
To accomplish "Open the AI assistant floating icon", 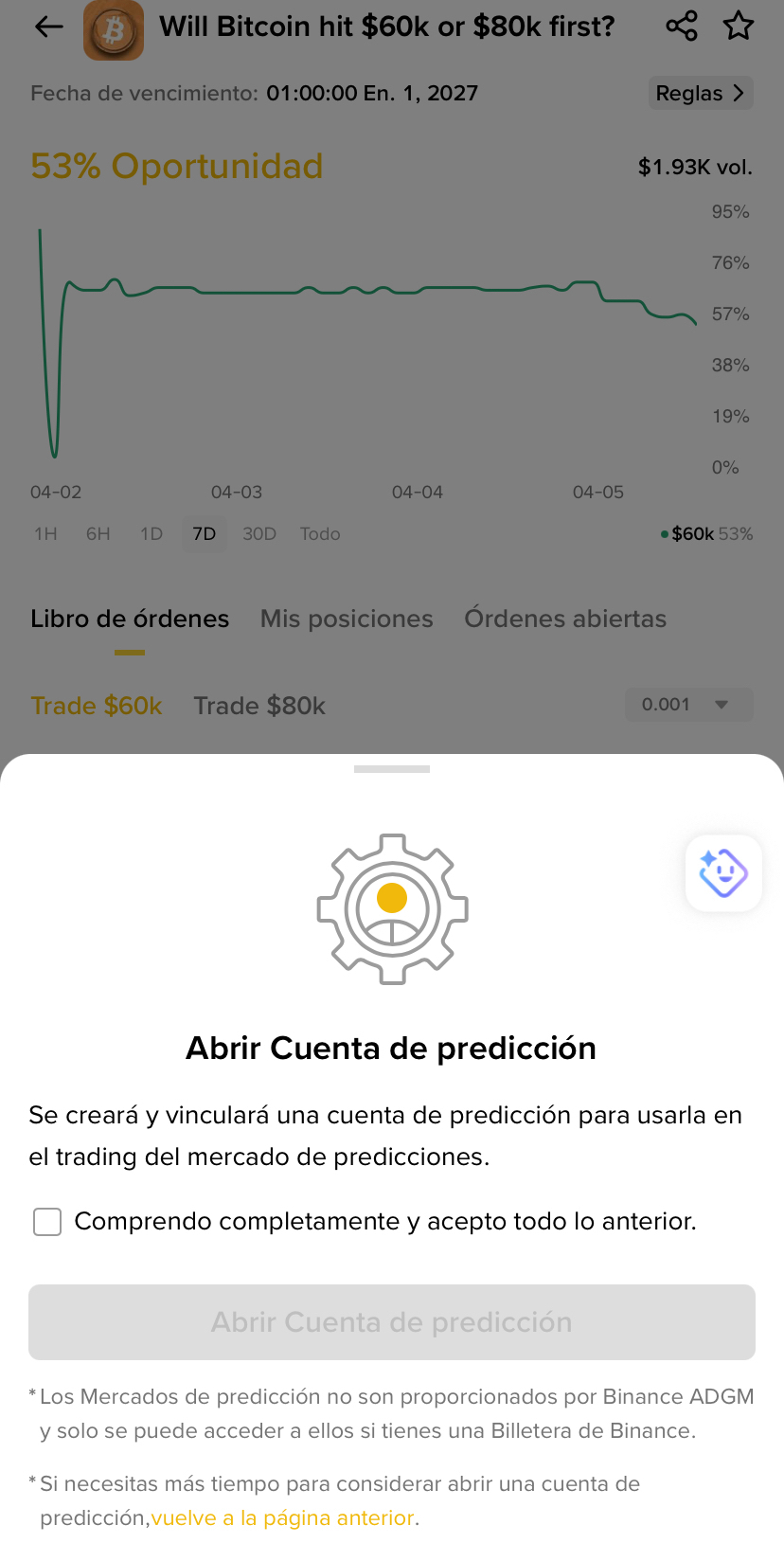I will pos(723,872).
